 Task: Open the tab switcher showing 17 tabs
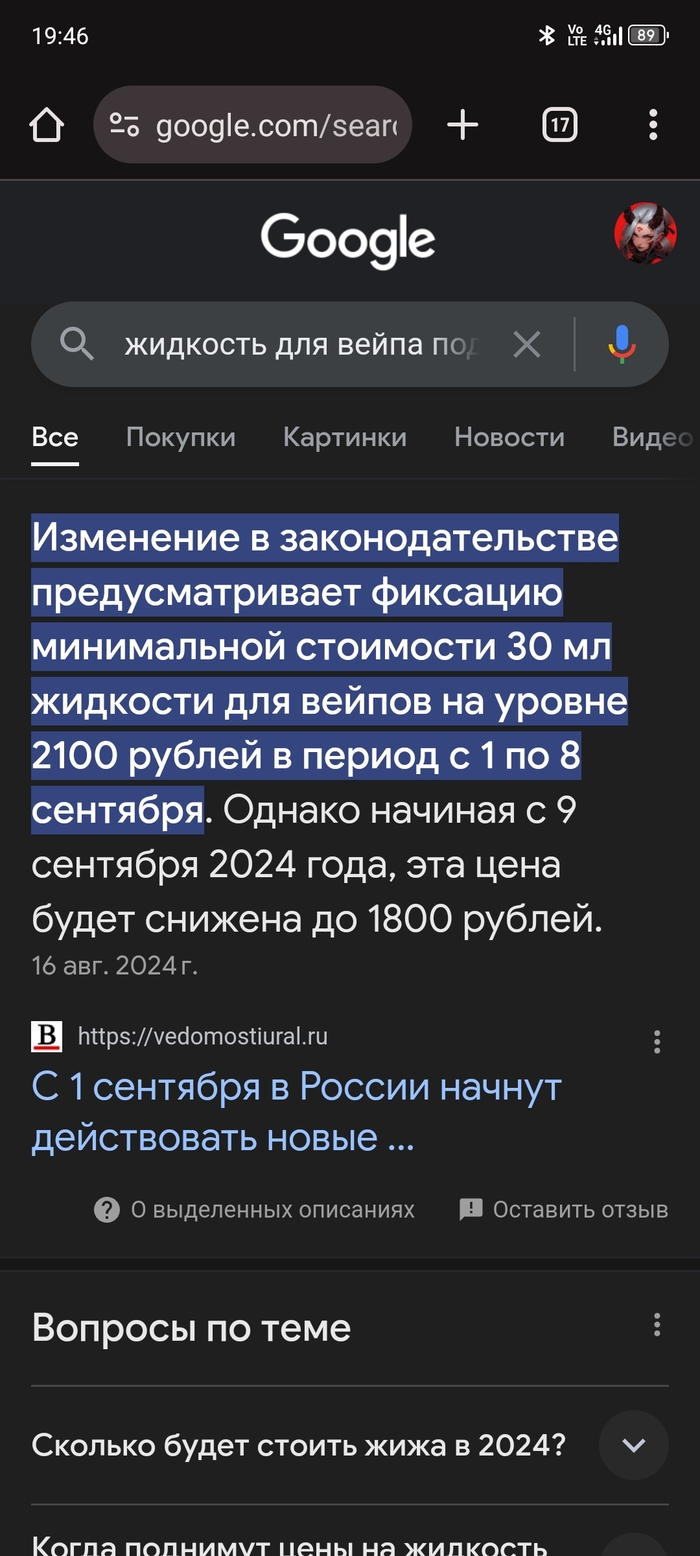(x=559, y=125)
